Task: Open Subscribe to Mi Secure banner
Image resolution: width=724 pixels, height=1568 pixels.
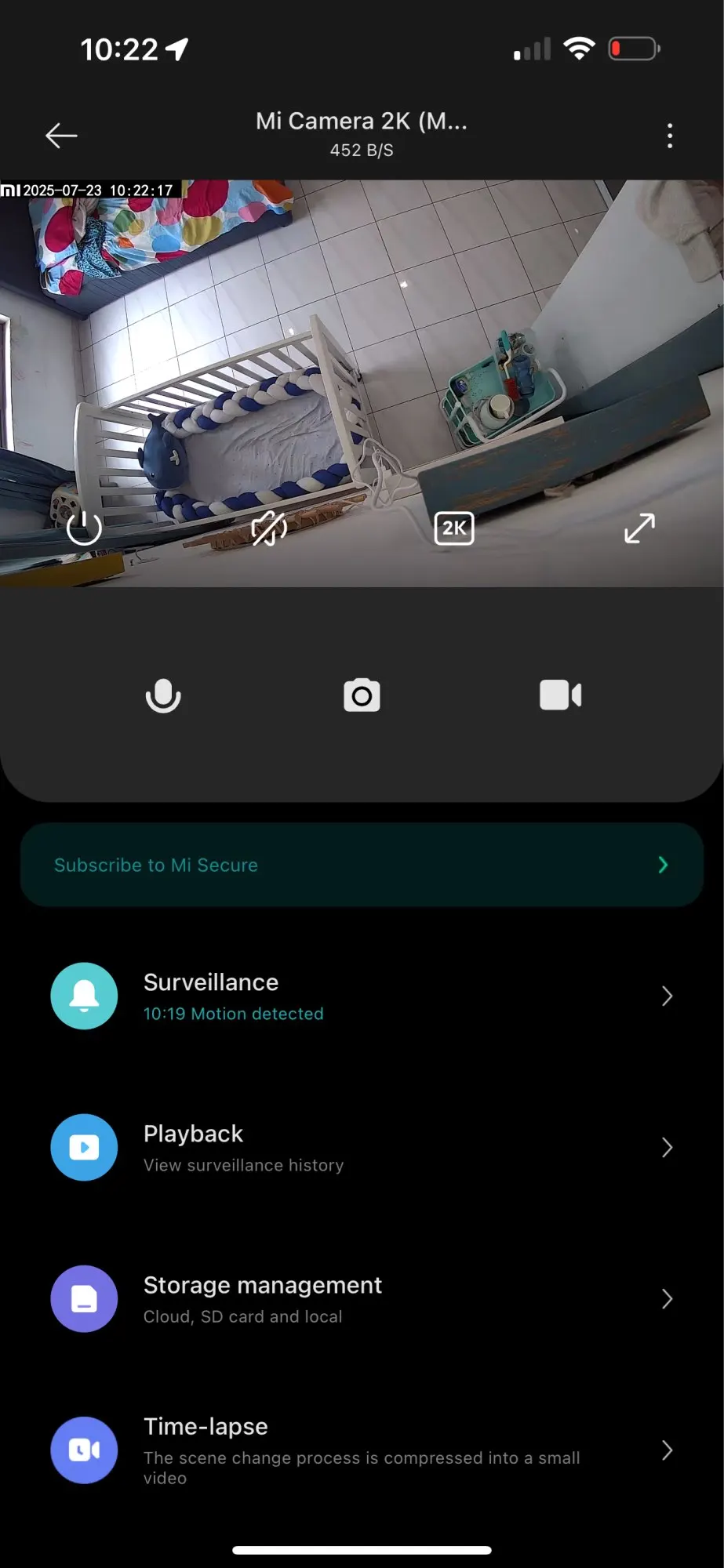Action: click(x=362, y=865)
